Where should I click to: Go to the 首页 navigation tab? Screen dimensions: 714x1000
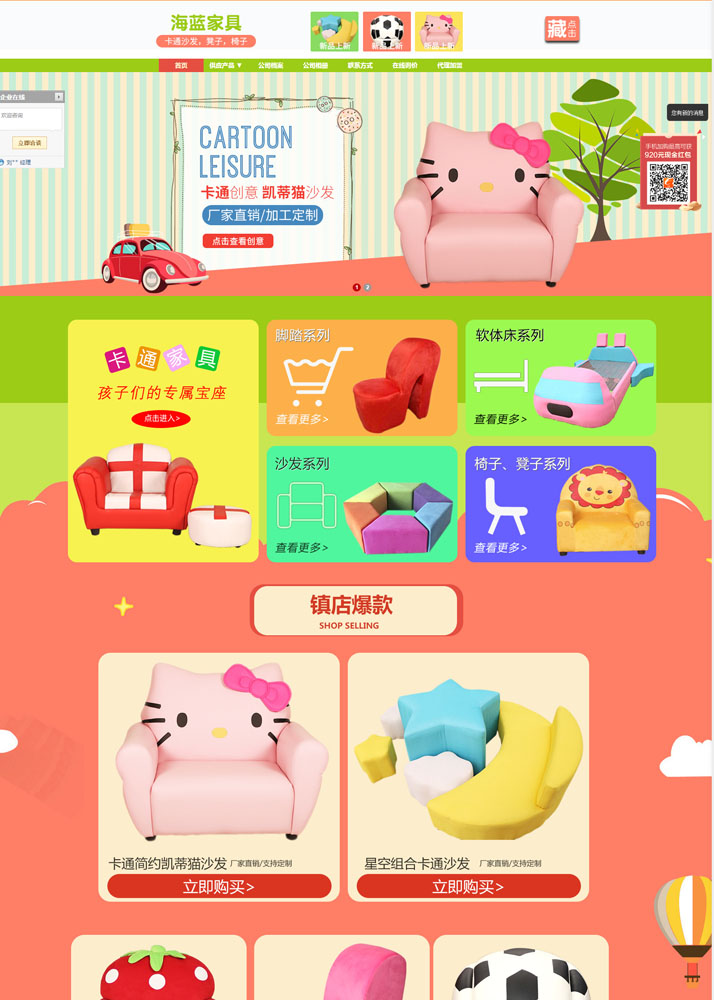pos(181,65)
